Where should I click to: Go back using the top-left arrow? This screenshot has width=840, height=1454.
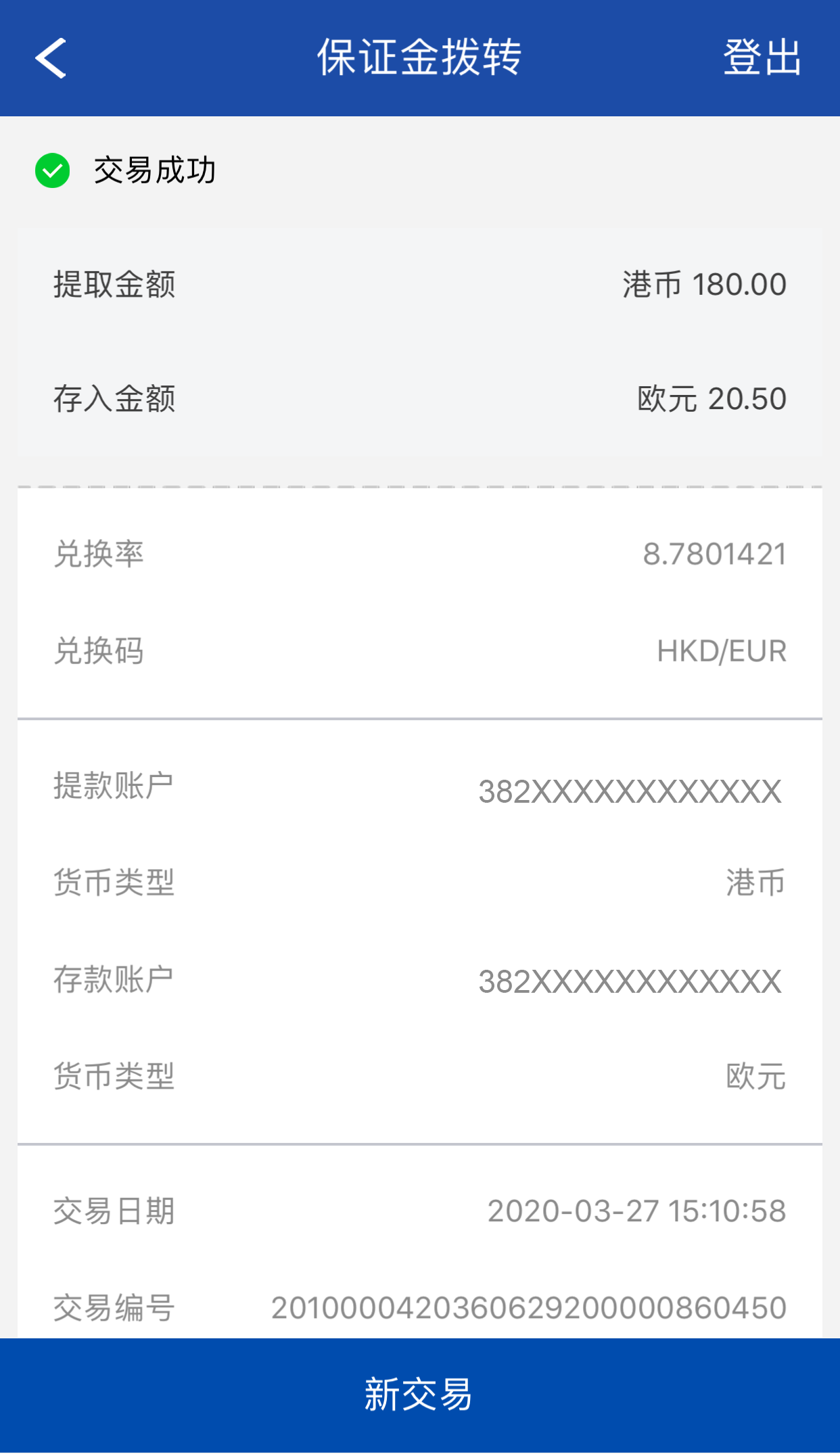[x=51, y=58]
